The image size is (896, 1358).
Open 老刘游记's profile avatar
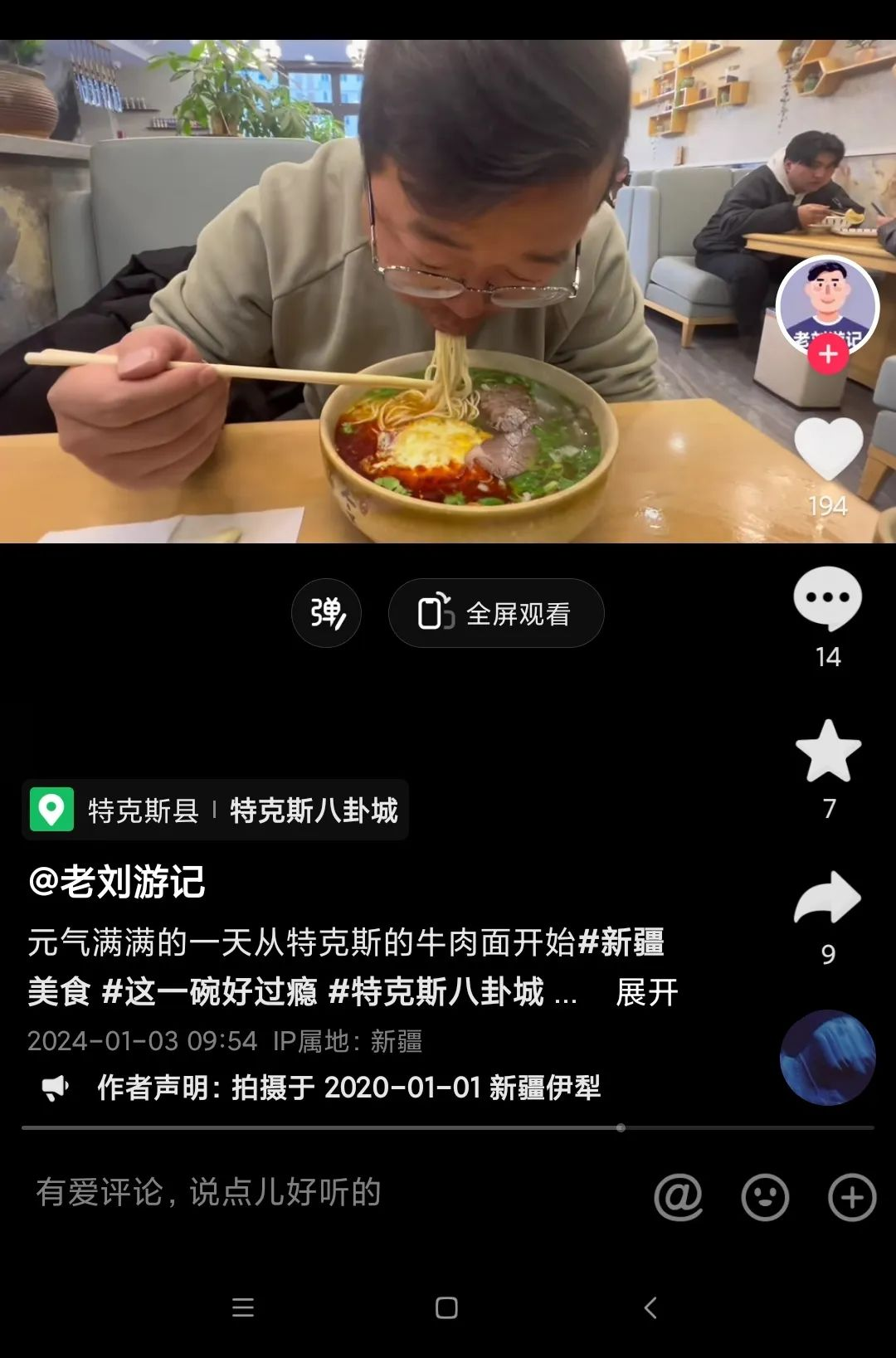827,303
